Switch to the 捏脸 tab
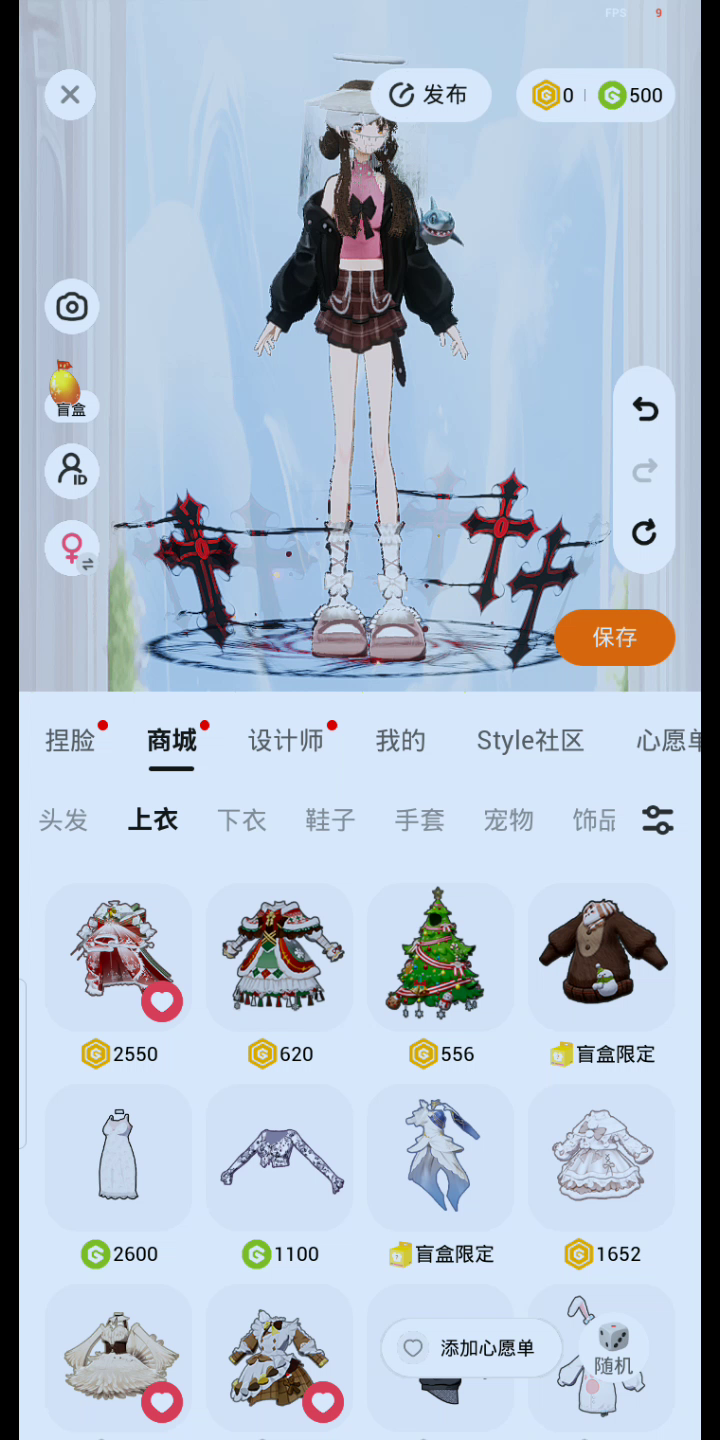Image resolution: width=720 pixels, height=1440 pixels. (70, 740)
